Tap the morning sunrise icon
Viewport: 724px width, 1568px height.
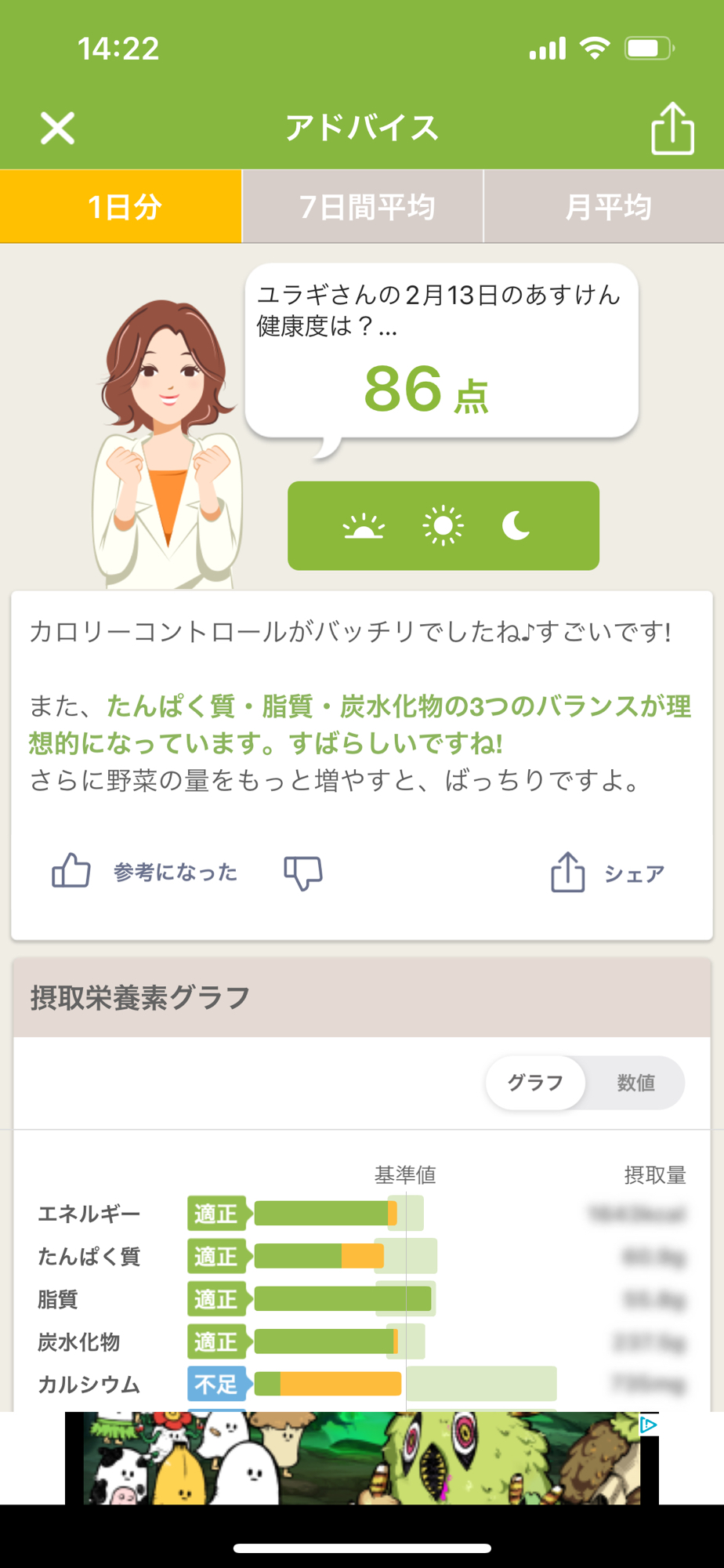point(364,526)
